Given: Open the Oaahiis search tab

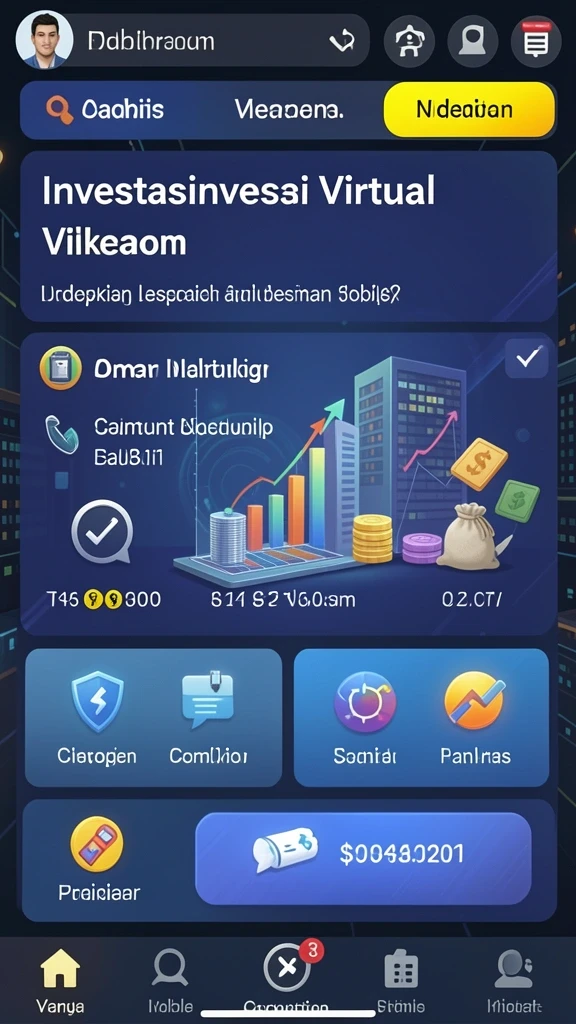Looking at the screenshot, I should click(105, 109).
